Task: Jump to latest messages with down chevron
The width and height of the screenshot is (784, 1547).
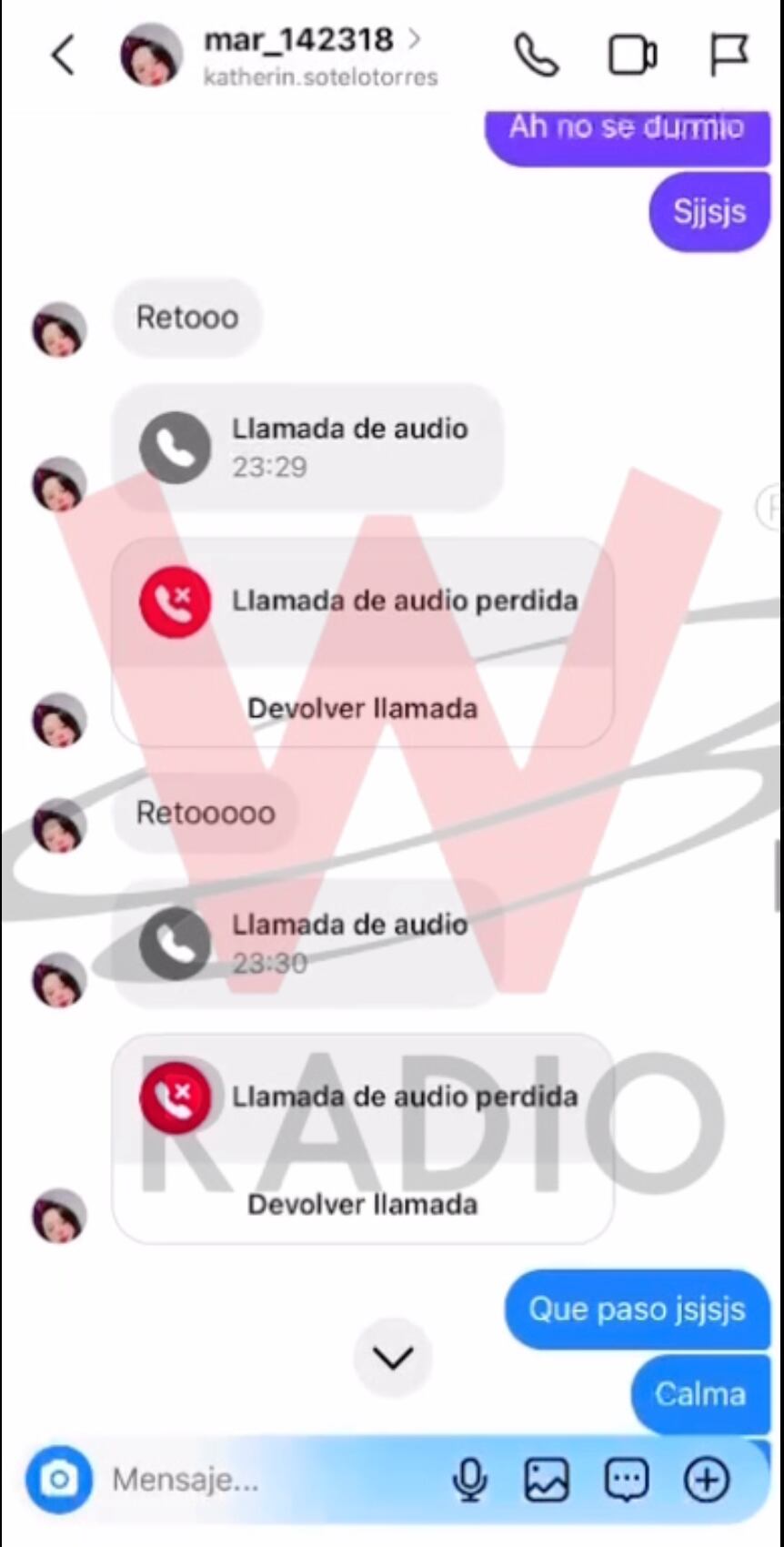Action: [x=393, y=1358]
